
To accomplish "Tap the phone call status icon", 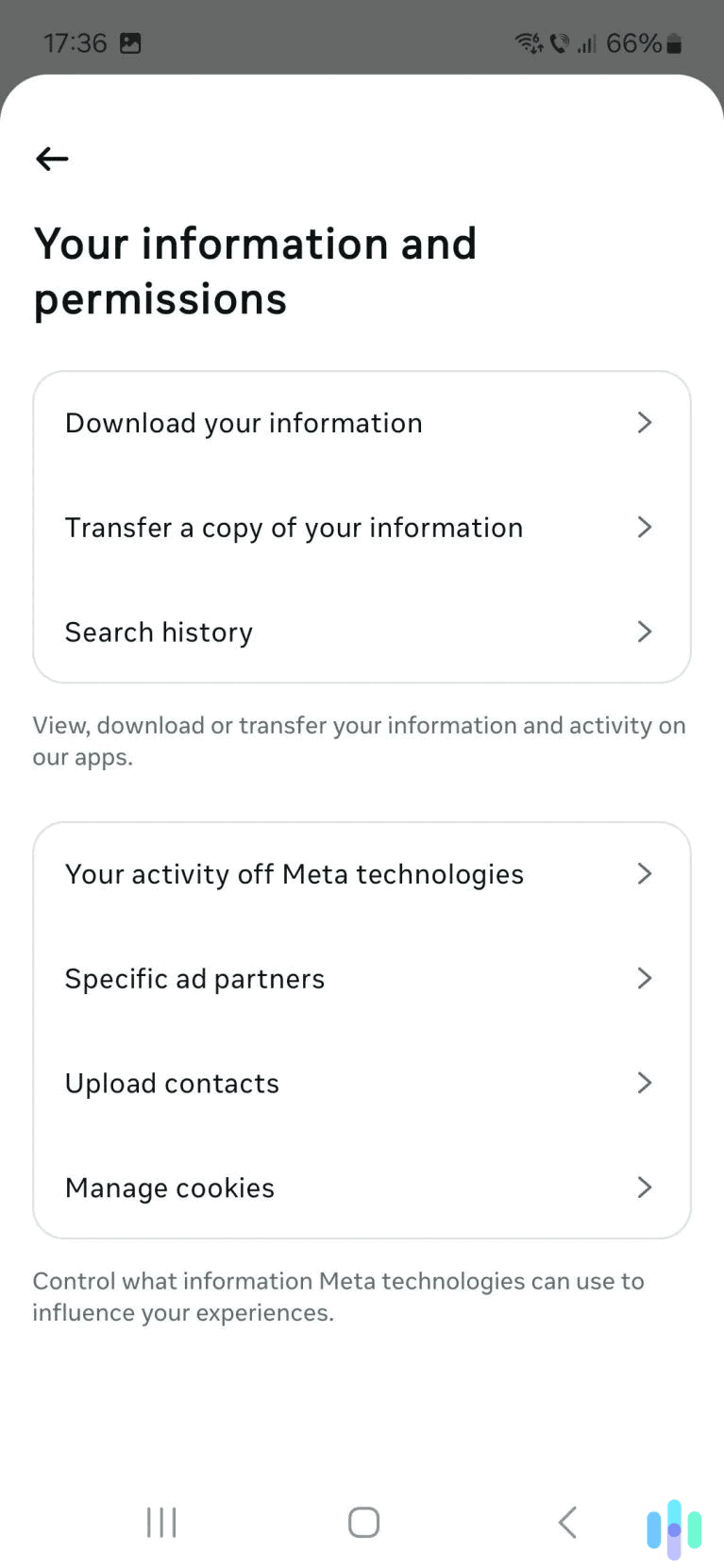I will click(559, 42).
